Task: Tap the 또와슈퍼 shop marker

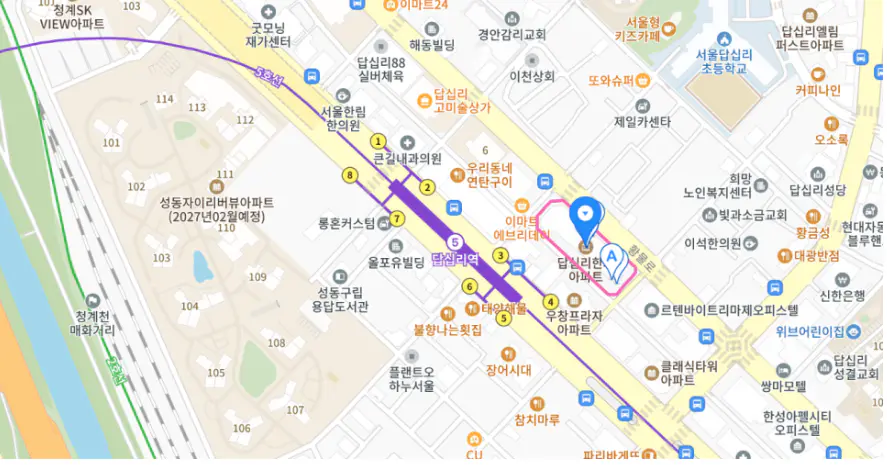Action: [640, 78]
